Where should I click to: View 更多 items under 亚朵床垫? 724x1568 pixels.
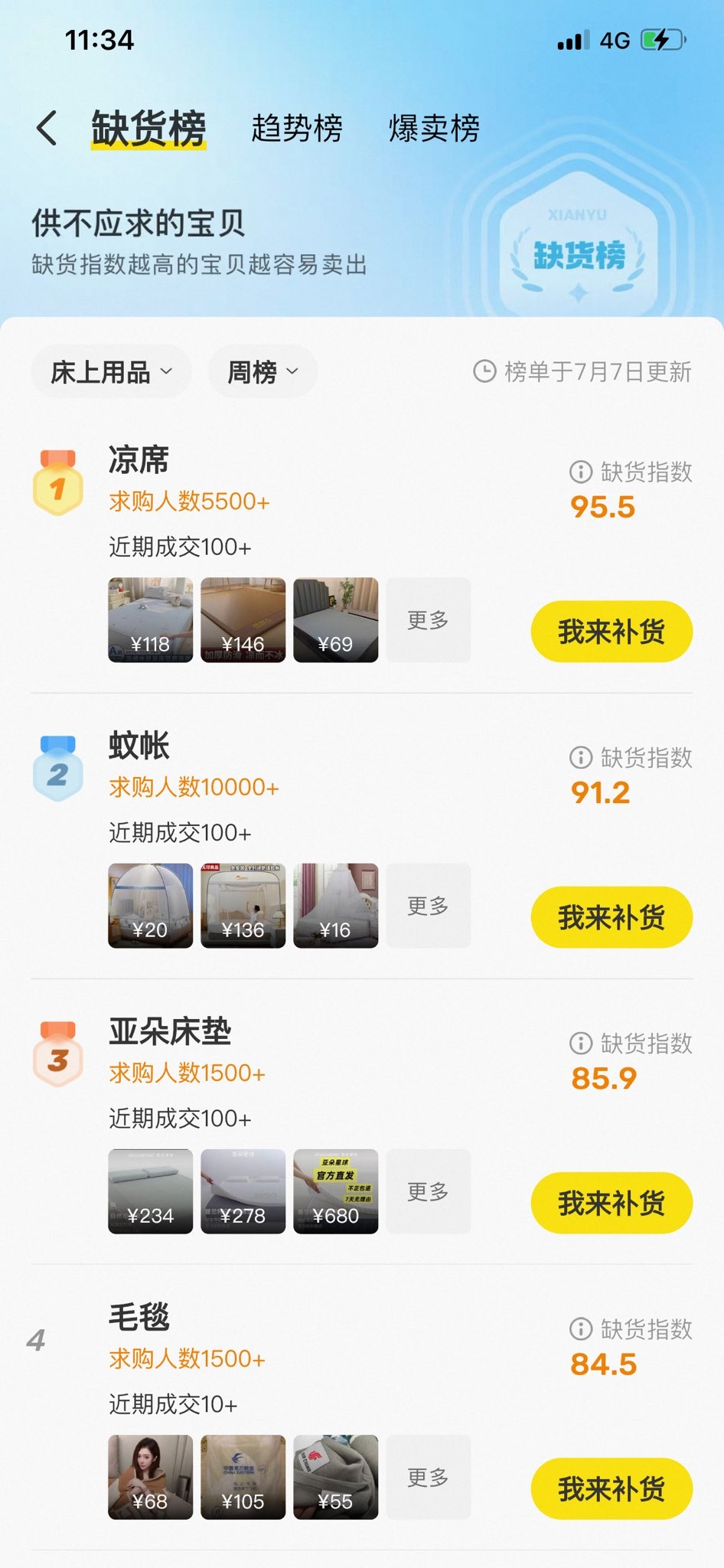pos(428,1191)
